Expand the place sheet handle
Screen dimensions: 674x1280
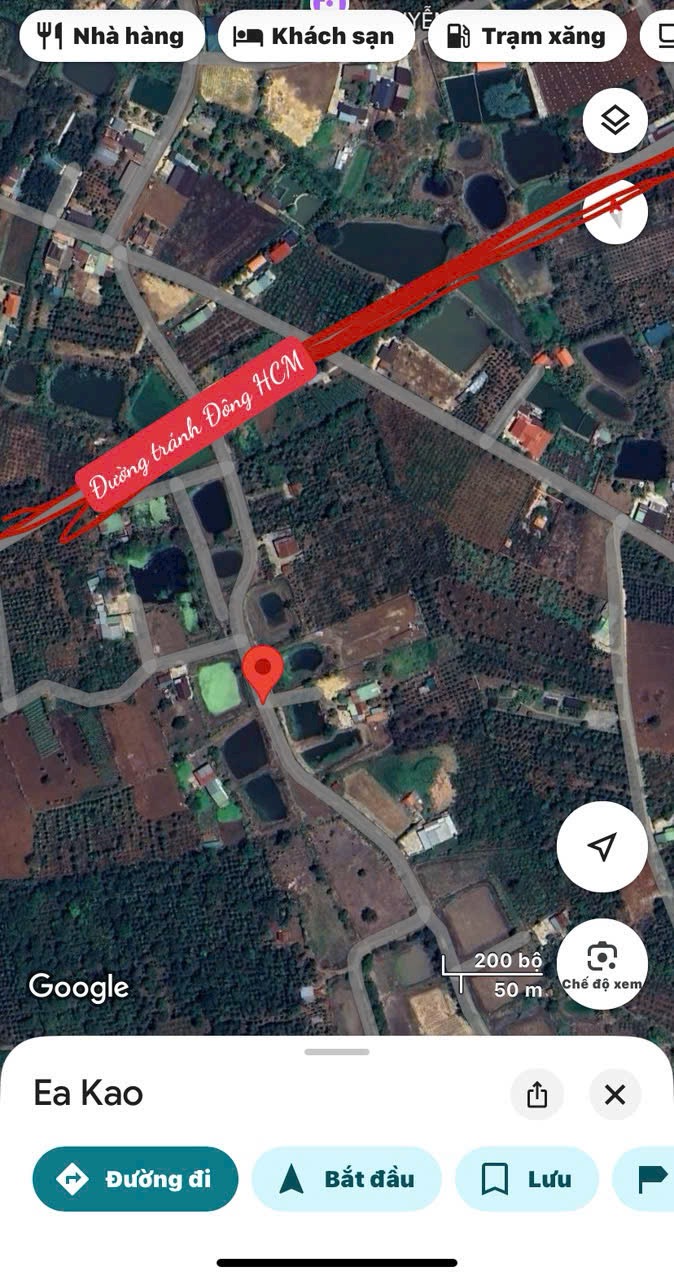tap(337, 1051)
